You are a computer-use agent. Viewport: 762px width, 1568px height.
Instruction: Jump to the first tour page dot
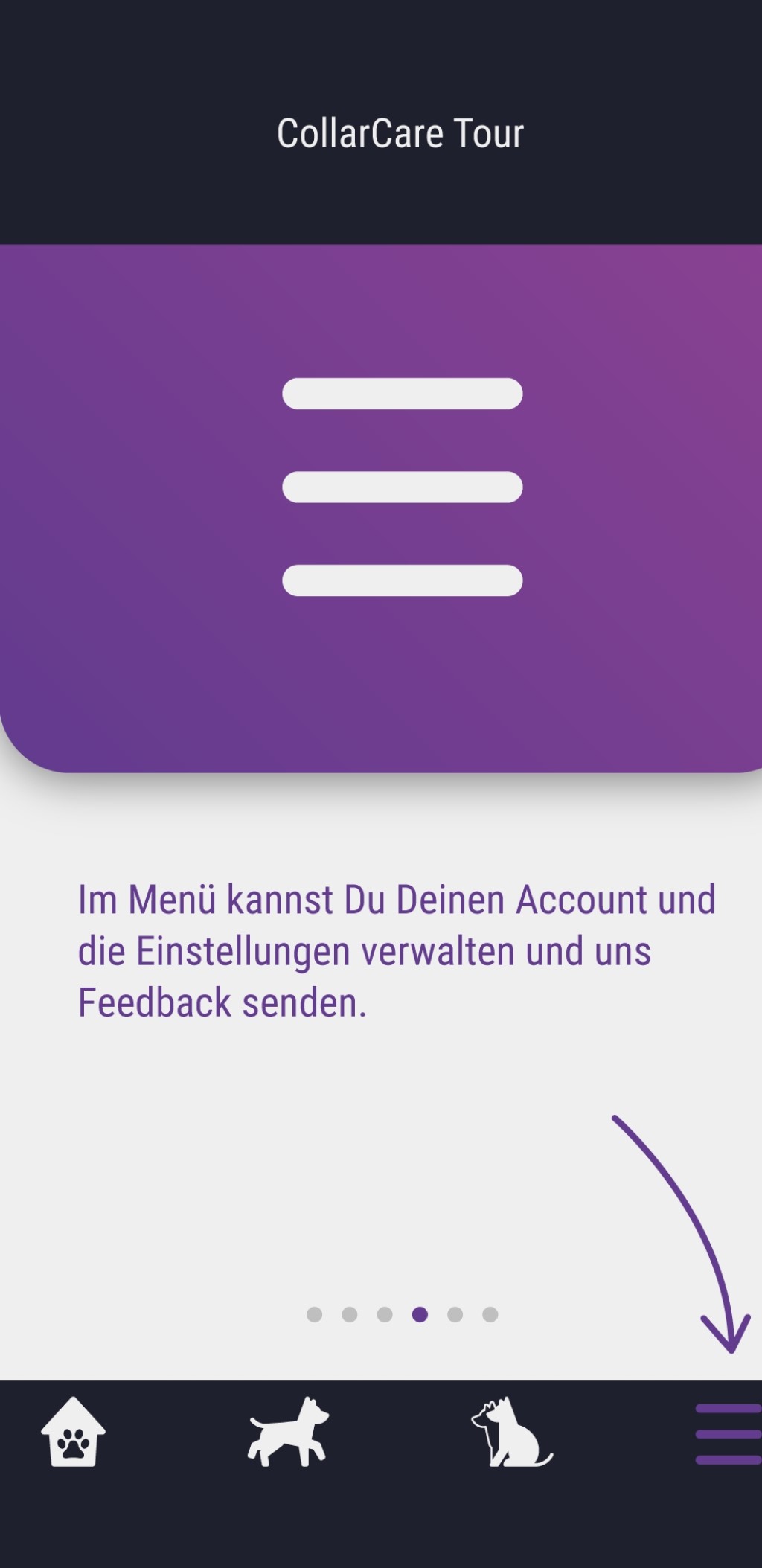[x=315, y=1314]
